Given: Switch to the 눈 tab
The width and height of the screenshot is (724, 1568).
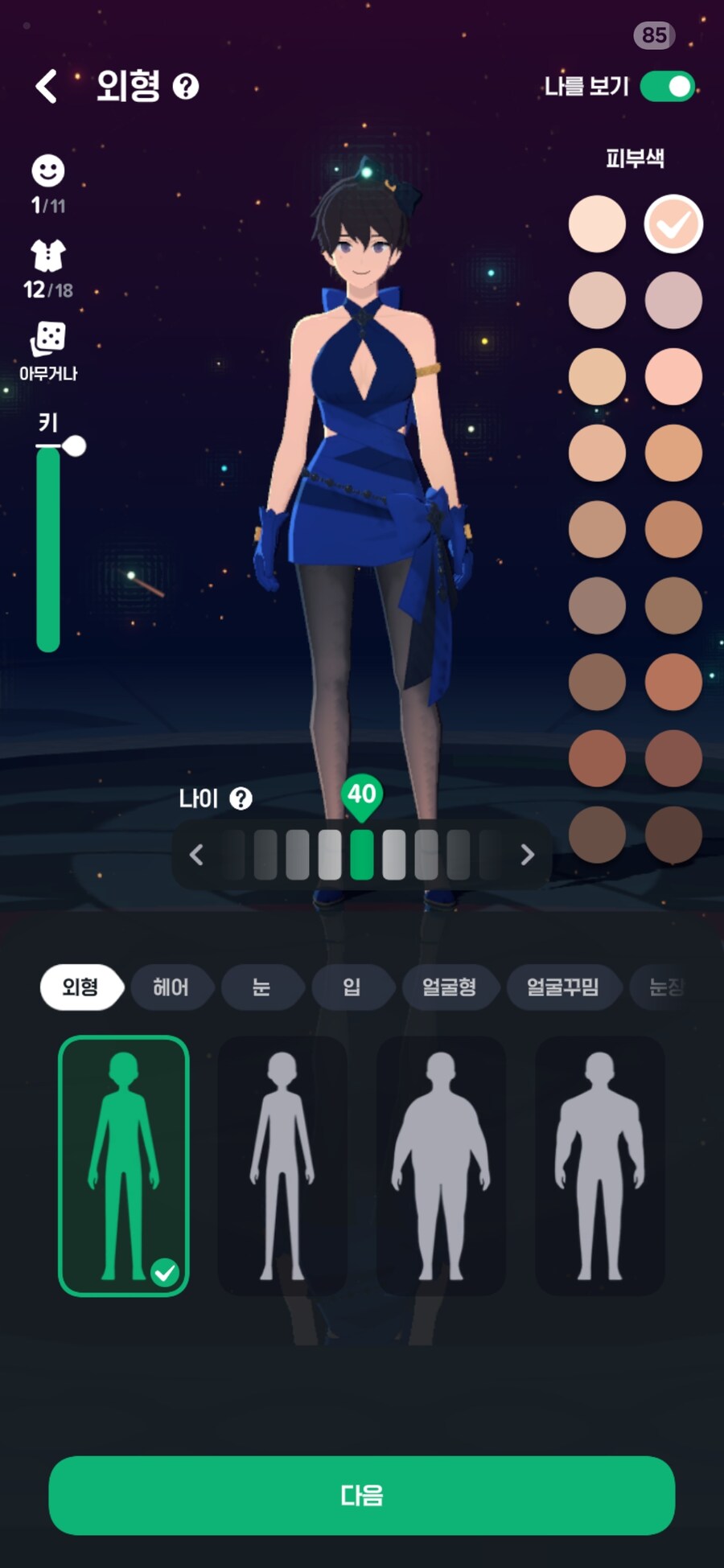Looking at the screenshot, I should pos(261,987).
